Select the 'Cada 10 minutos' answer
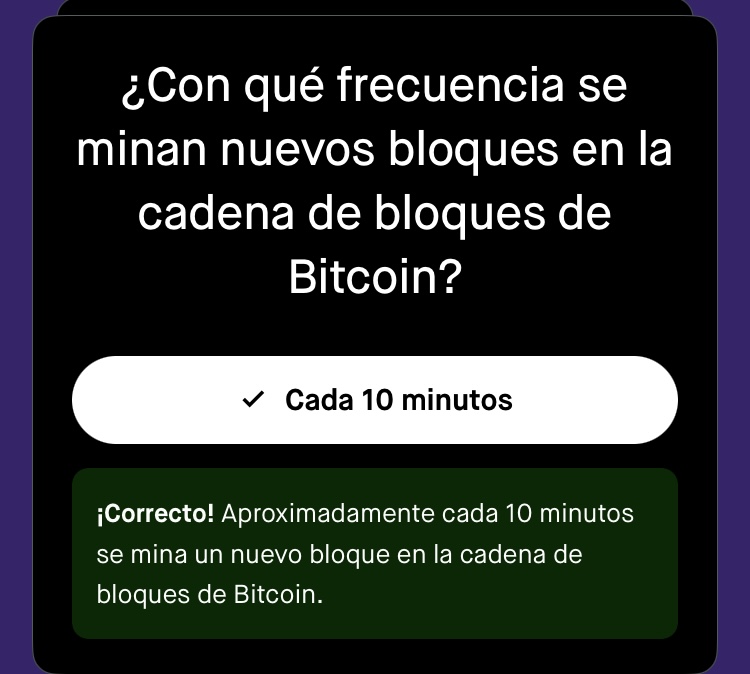Image resolution: width=750 pixels, height=674 pixels. pyautogui.click(x=375, y=400)
